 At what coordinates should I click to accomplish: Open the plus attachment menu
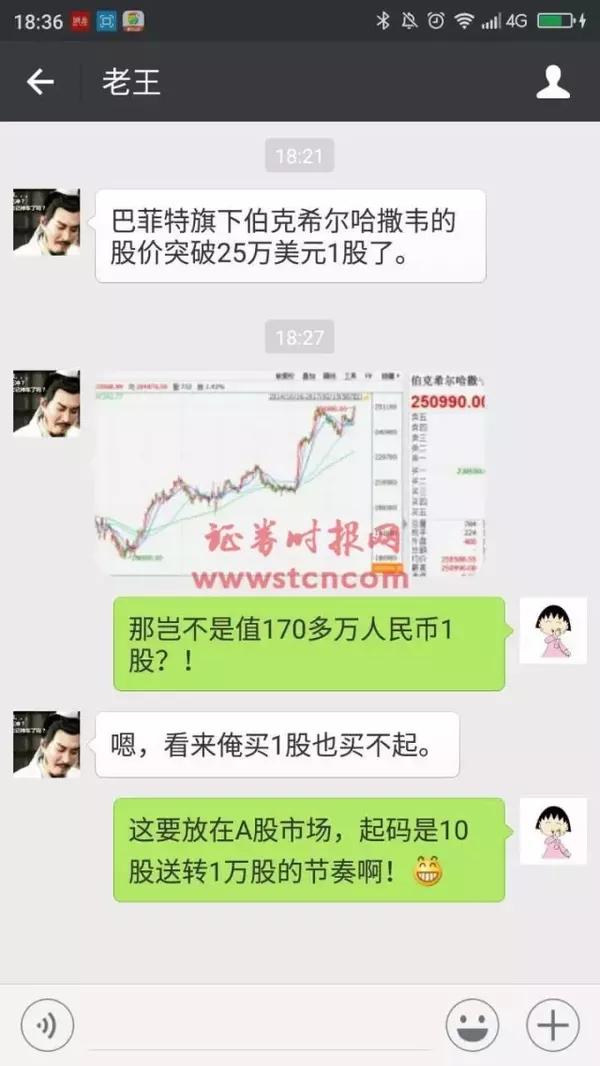click(551, 1024)
